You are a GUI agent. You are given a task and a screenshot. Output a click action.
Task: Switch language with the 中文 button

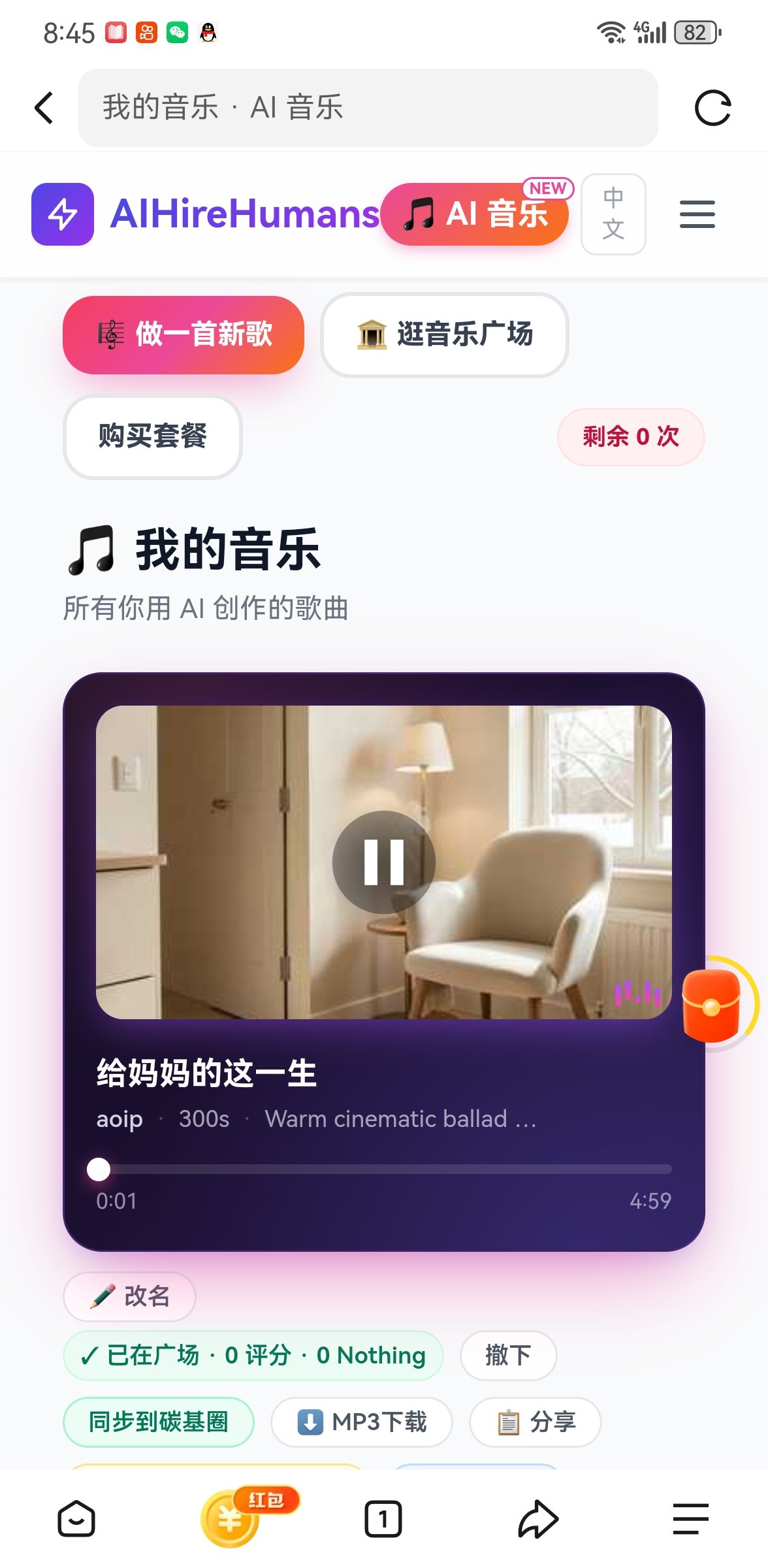coord(613,214)
